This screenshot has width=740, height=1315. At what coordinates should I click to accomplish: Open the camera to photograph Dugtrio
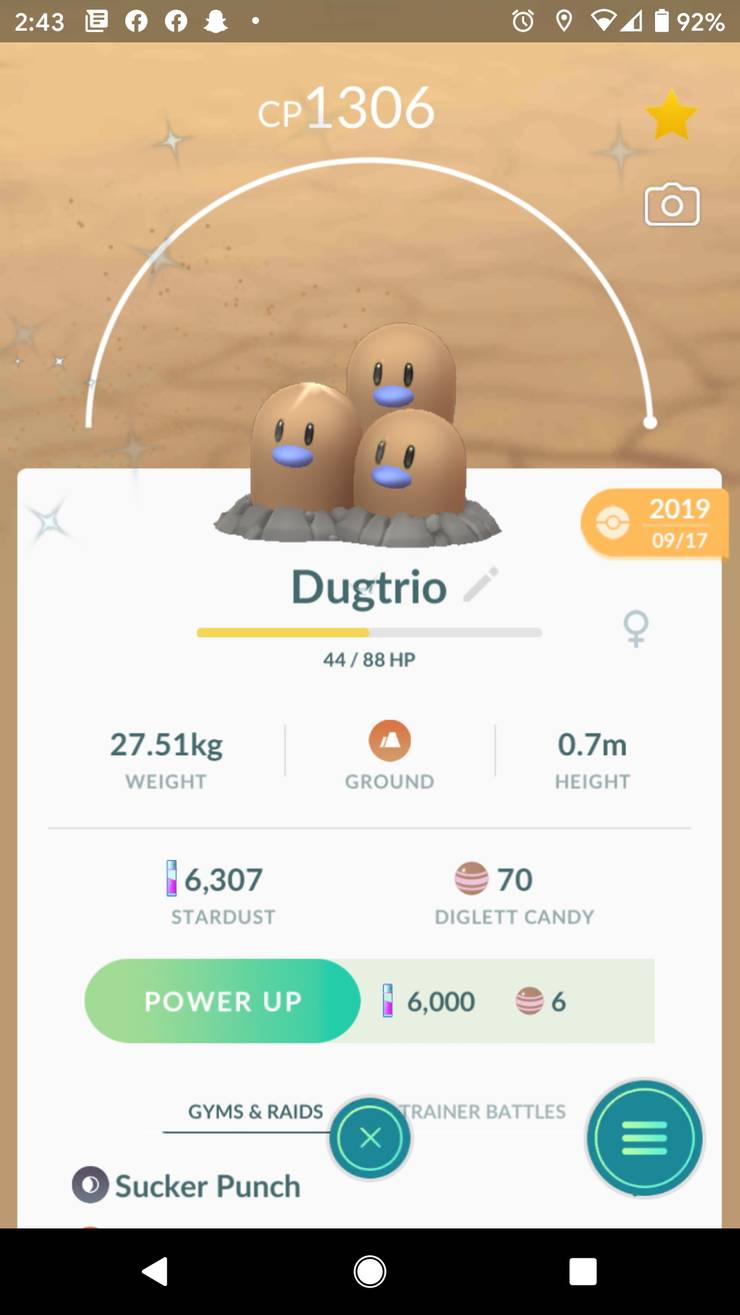[x=672, y=205]
